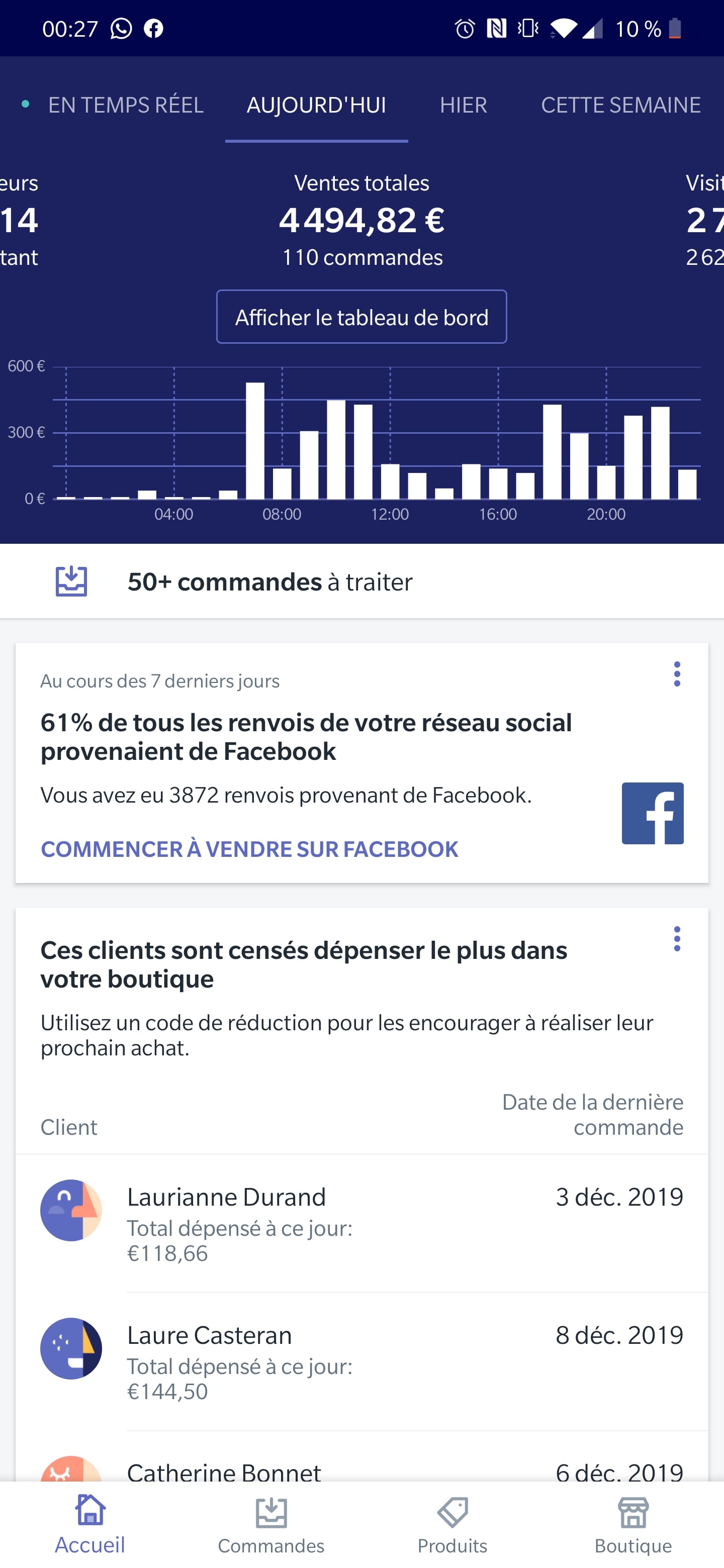Tap Afficher le tableau de bord button

coord(361,317)
